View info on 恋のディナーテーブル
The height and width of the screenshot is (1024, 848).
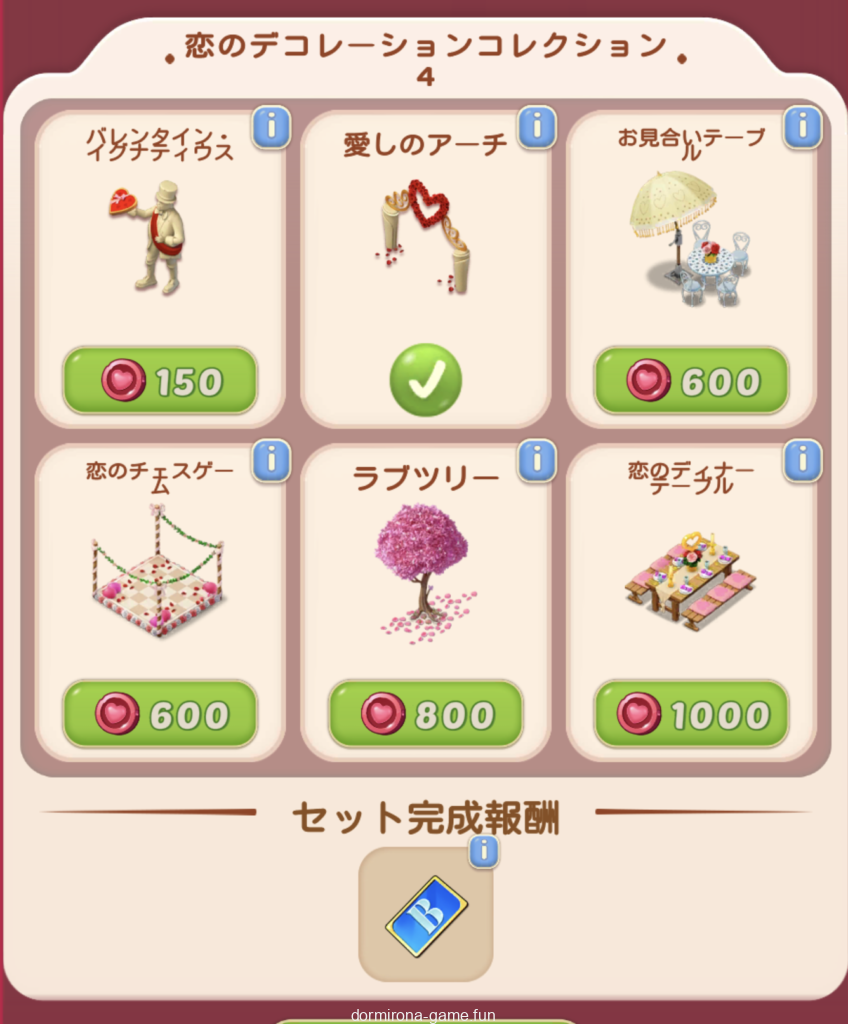coord(802,460)
